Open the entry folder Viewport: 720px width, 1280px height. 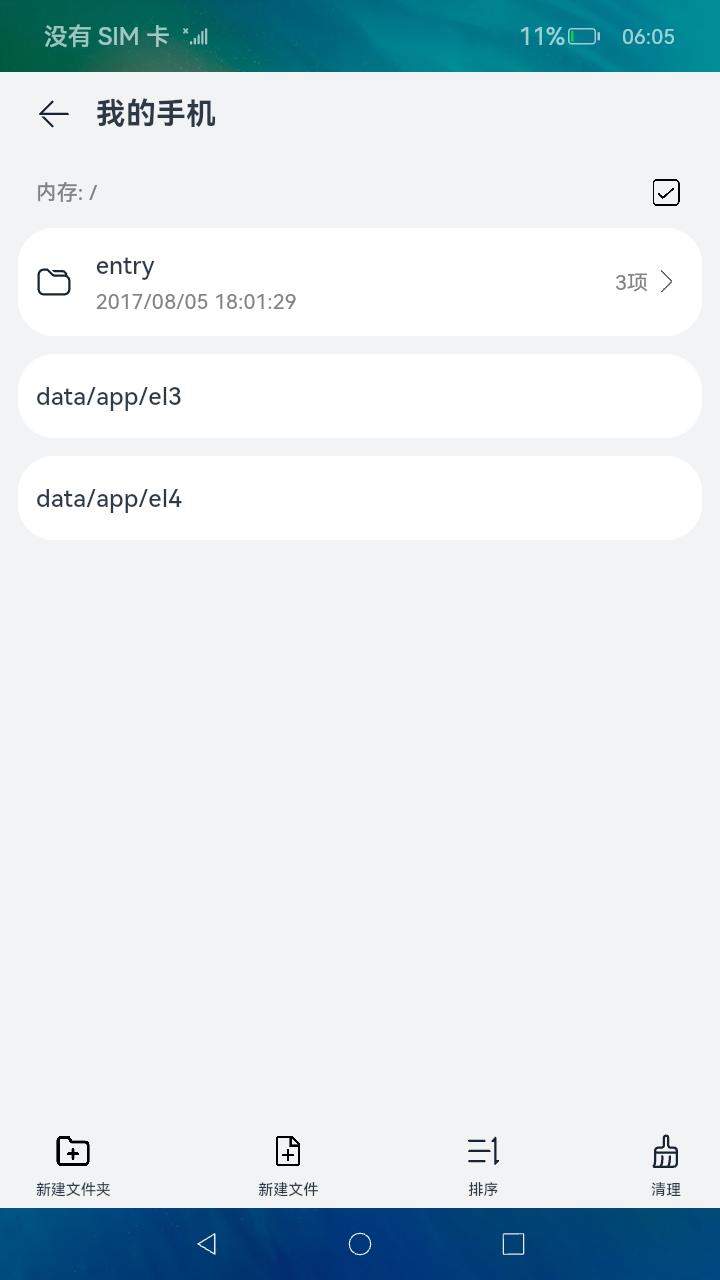(x=360, y=282)
